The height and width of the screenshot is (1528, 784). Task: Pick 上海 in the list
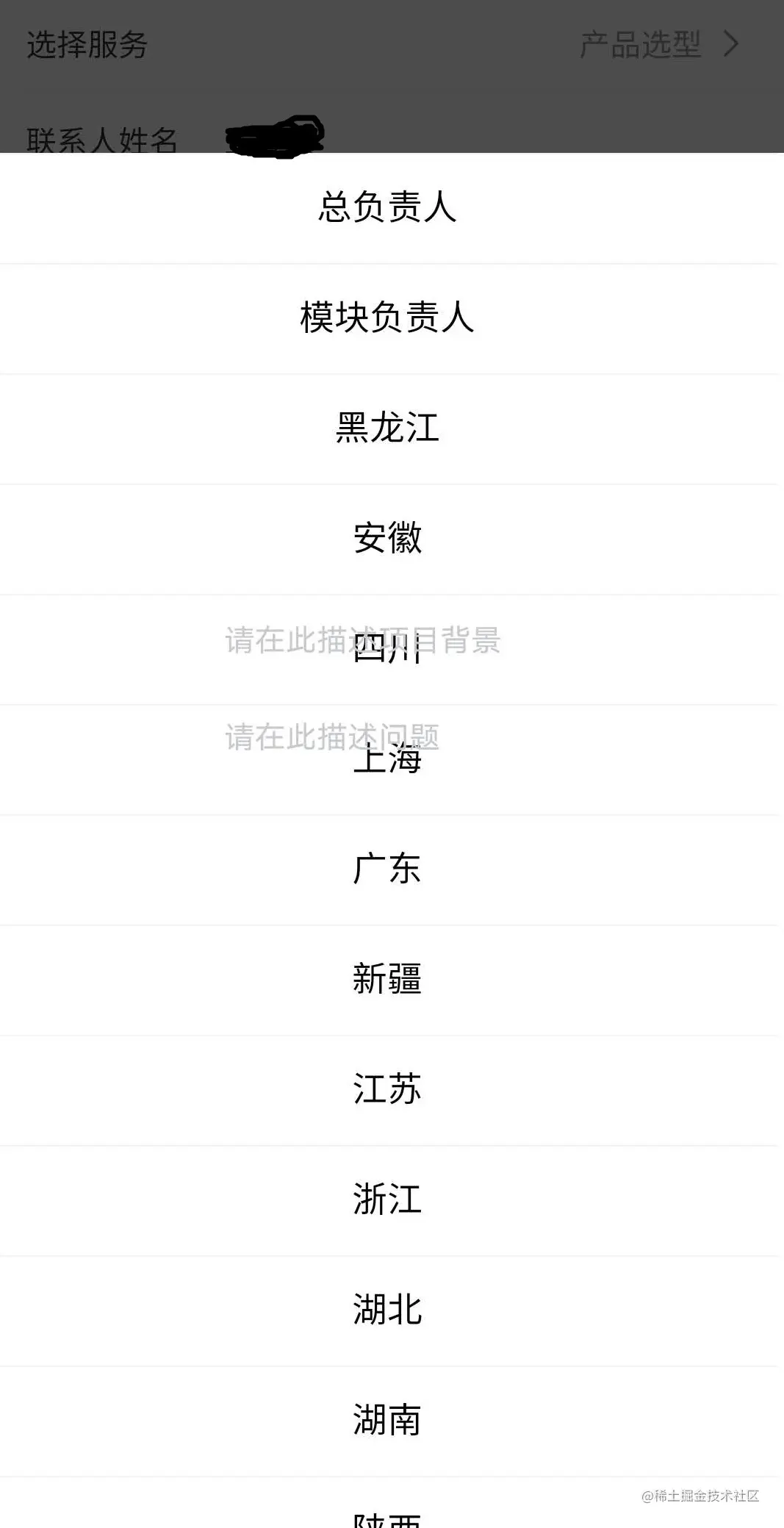388,759
